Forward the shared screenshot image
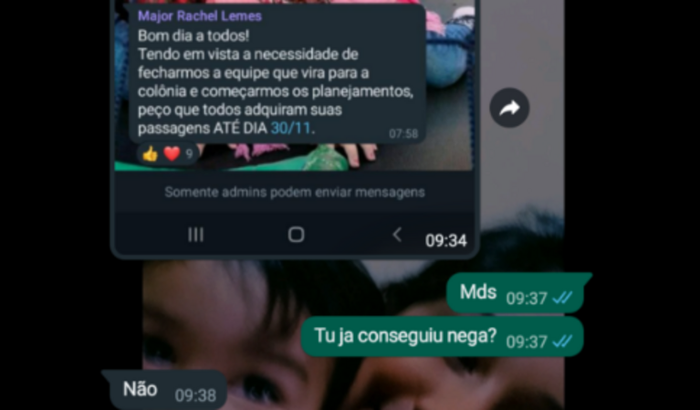The image size is (700, 410). click(x=510, y=108)
